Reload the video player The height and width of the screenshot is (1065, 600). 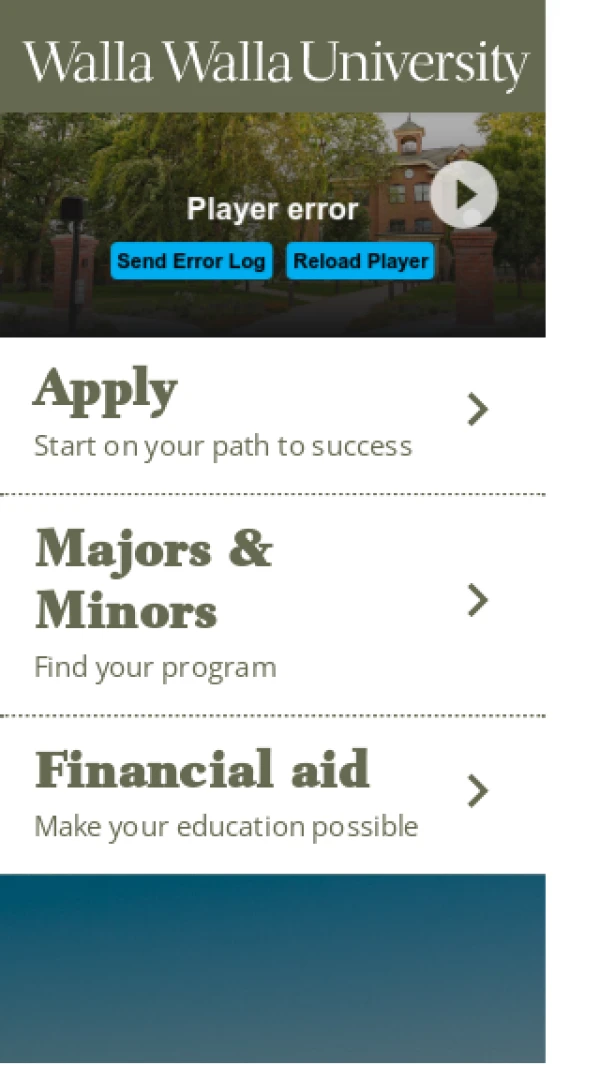tap(360, 261)
